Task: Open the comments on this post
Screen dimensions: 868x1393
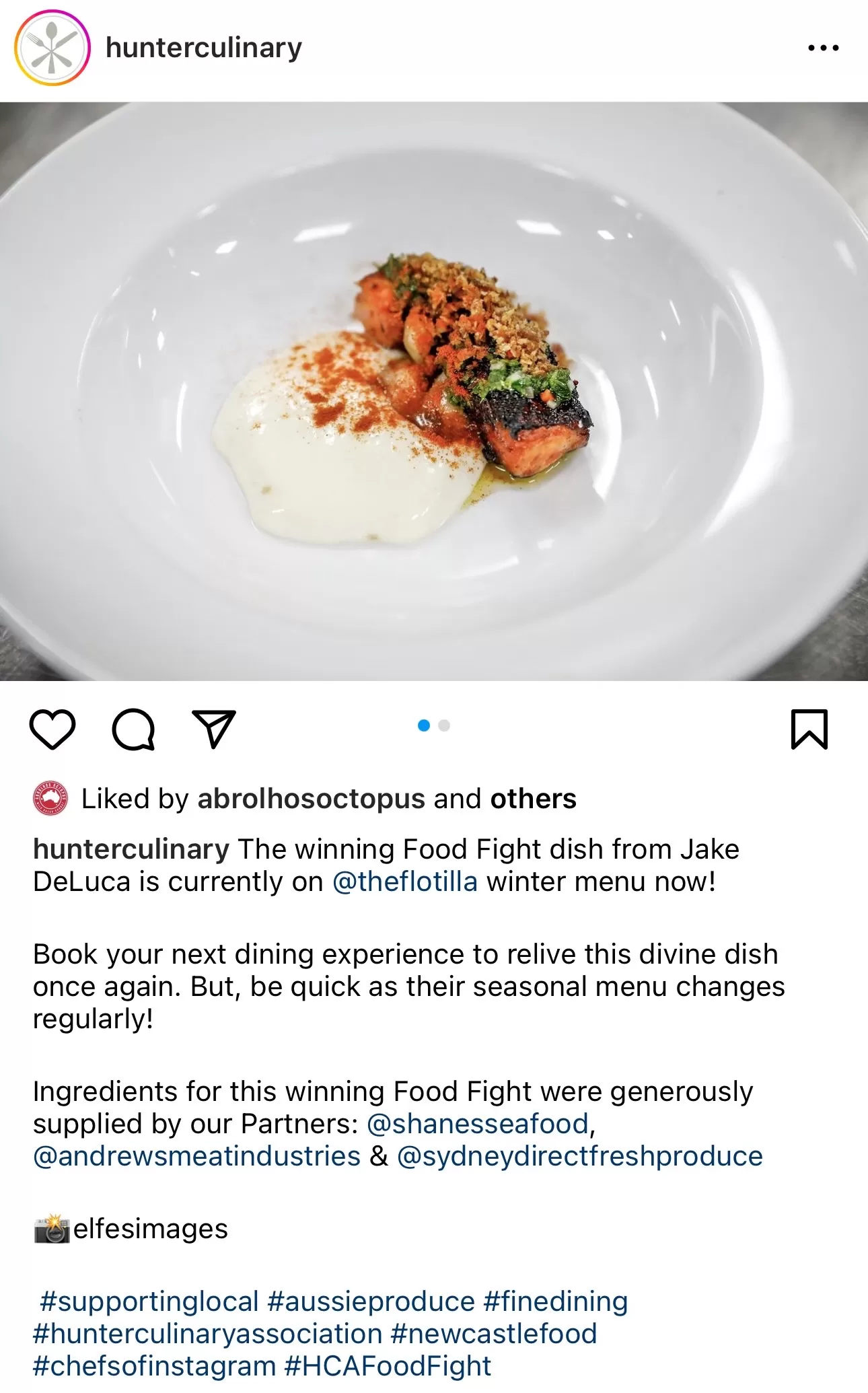Action: point(133,729)
